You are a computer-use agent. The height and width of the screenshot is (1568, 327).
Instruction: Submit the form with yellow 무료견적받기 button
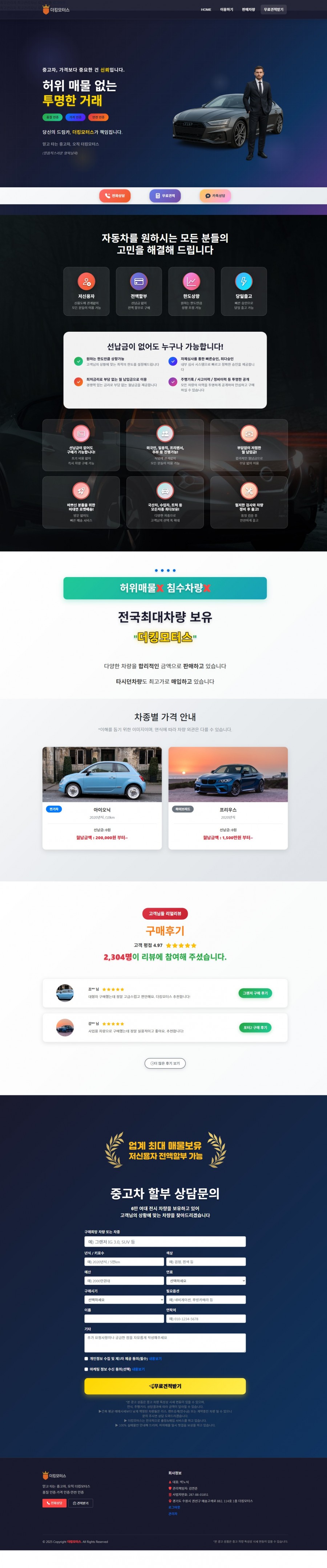165,1386
